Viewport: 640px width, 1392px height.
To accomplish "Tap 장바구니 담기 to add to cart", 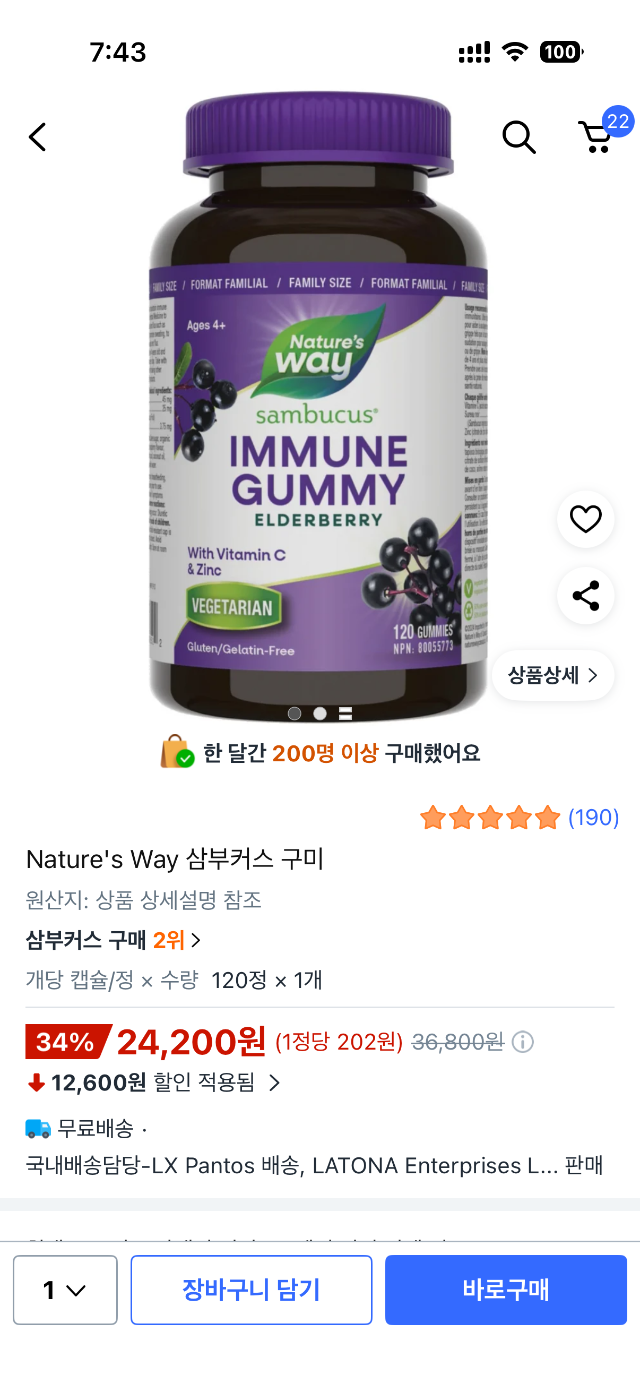I will tap(251, 1290).
